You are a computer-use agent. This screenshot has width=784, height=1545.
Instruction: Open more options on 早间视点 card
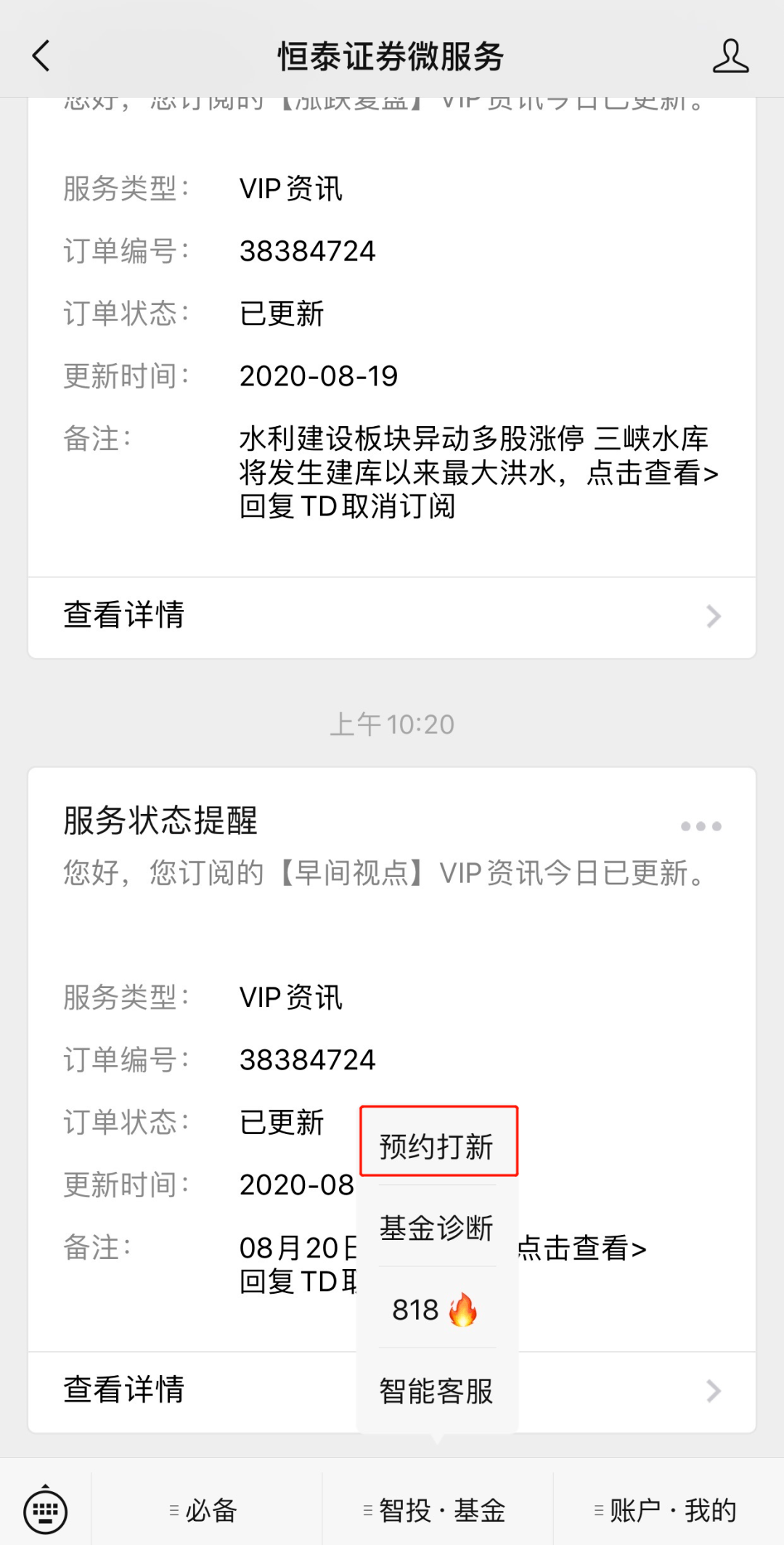click(x=701, y=826)
